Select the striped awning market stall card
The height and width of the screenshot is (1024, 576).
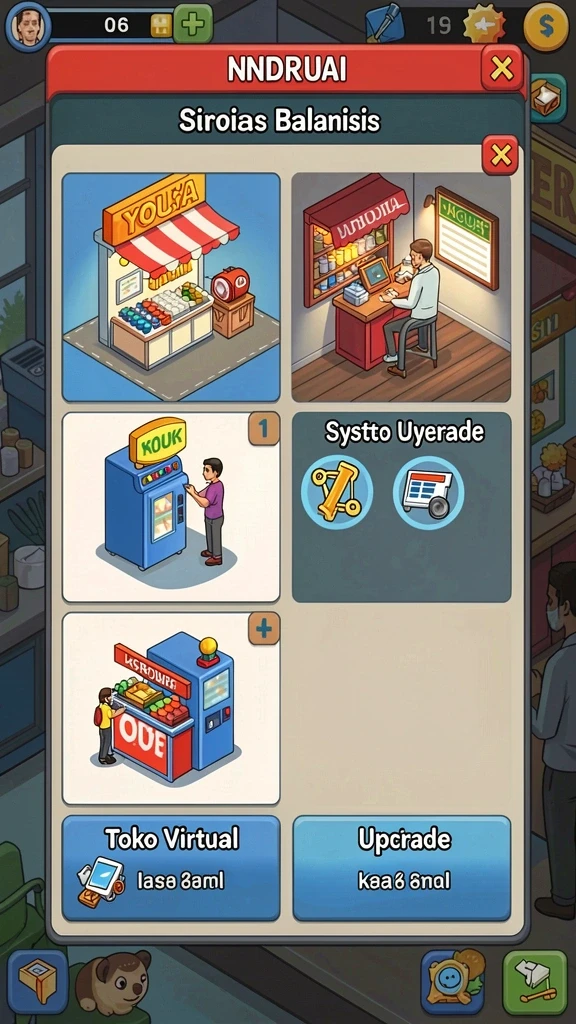click(x=171, y=287)
